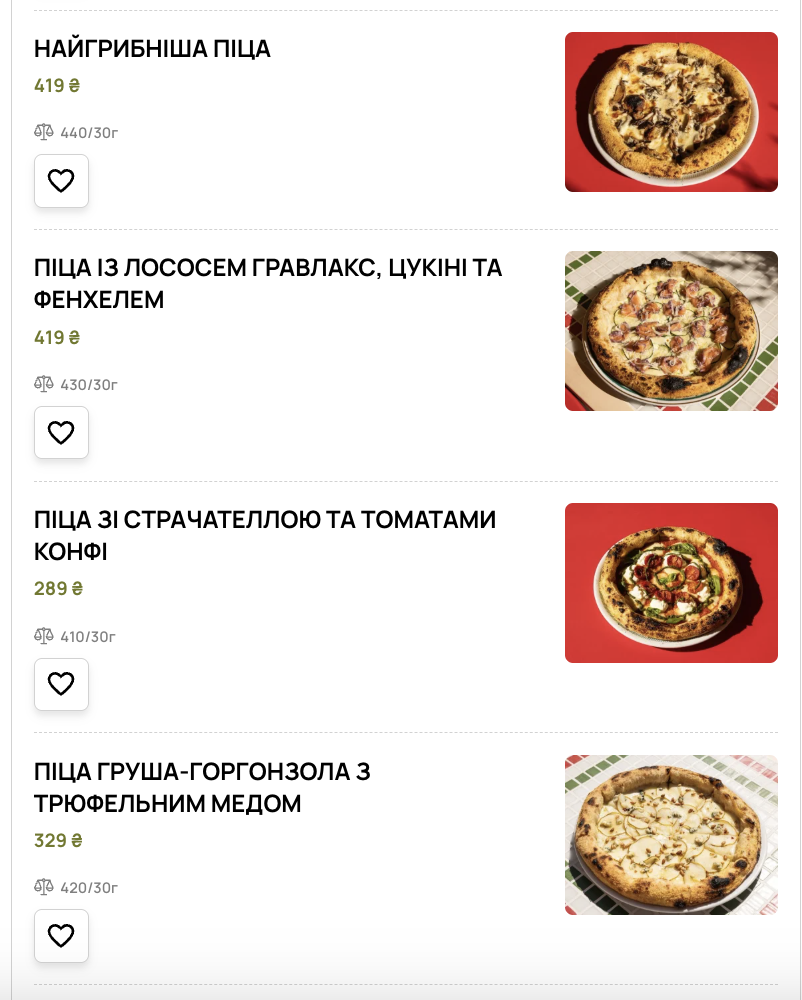Viewport: 802px width, 1000px height.
Task: View the pear-gorgonzola pizza photo
Action: click(671, 835)
